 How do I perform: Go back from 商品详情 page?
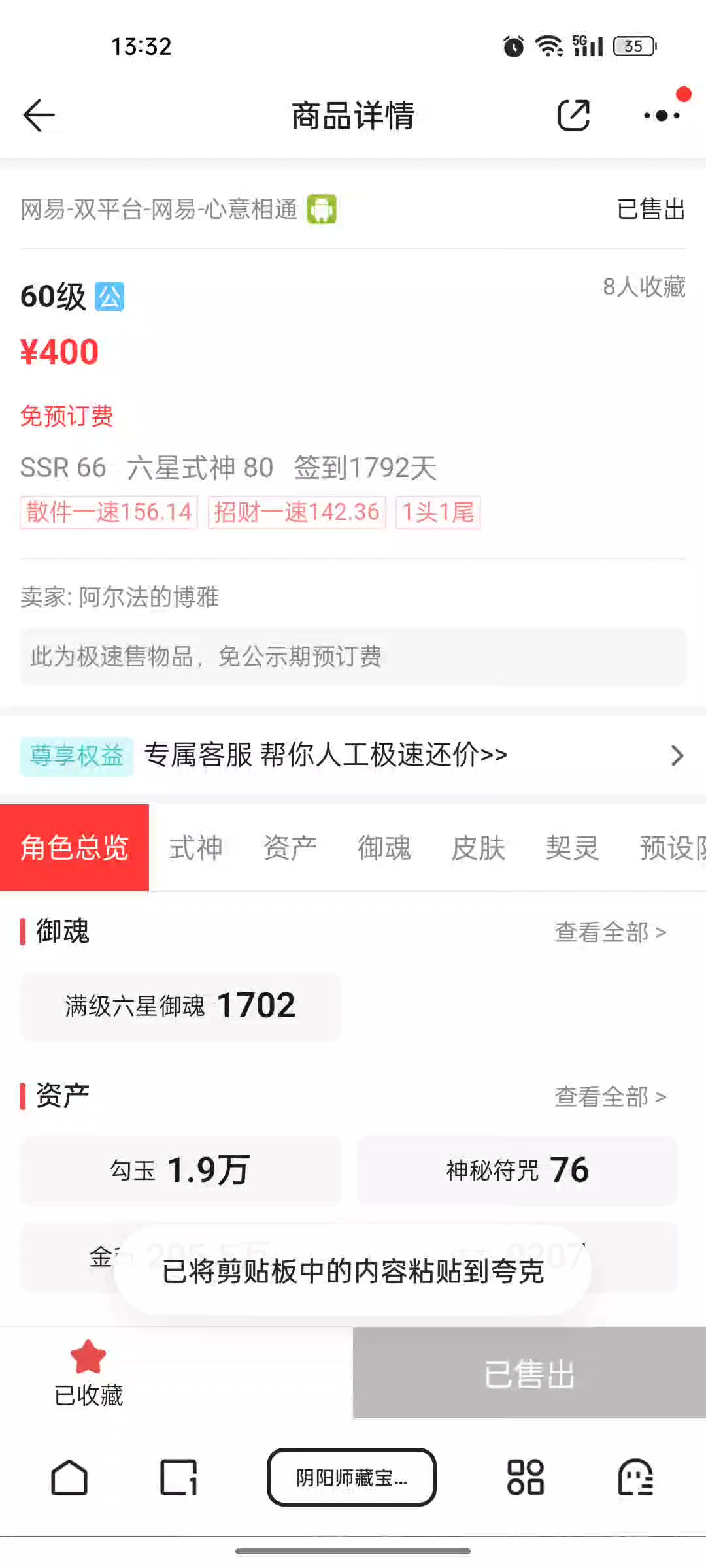point(39,116)
